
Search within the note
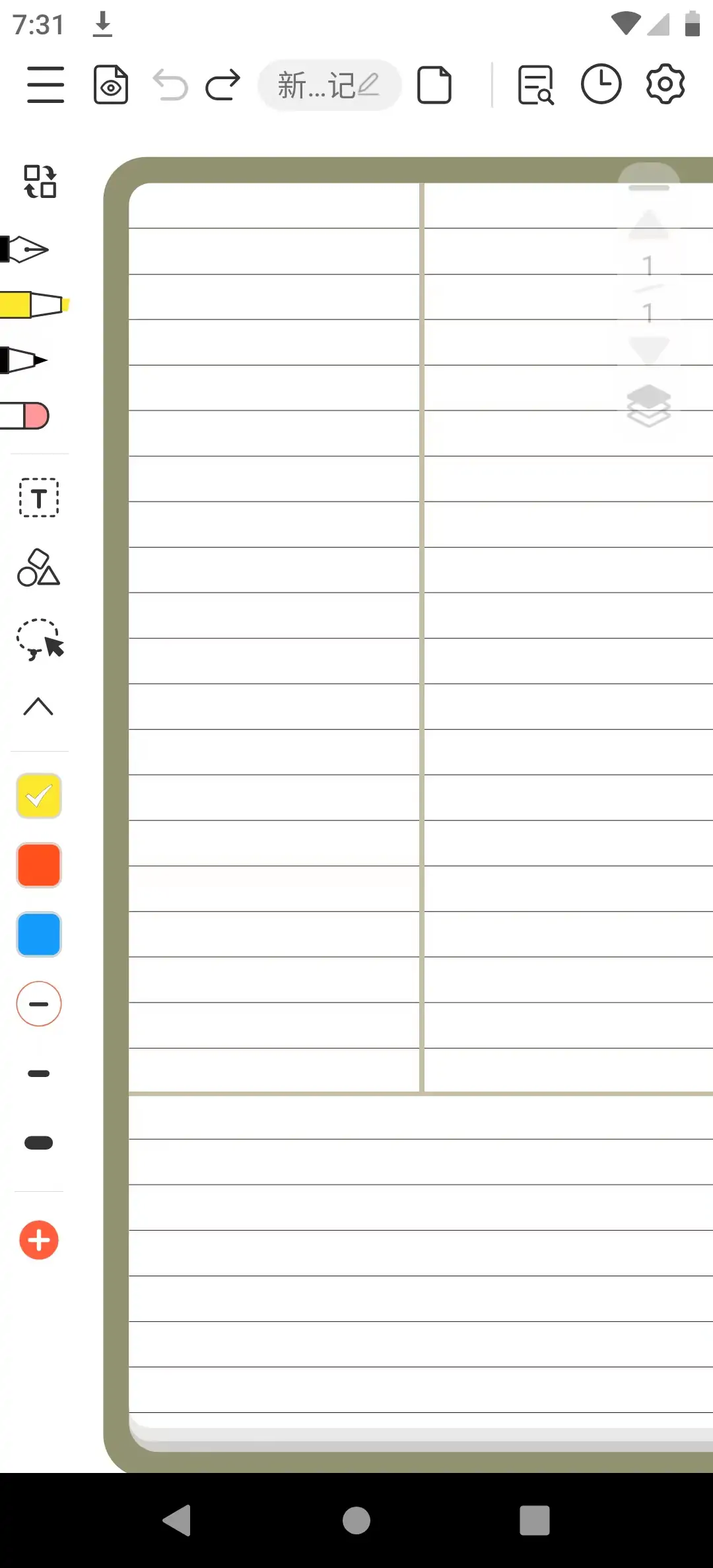[x=535, y=85]
